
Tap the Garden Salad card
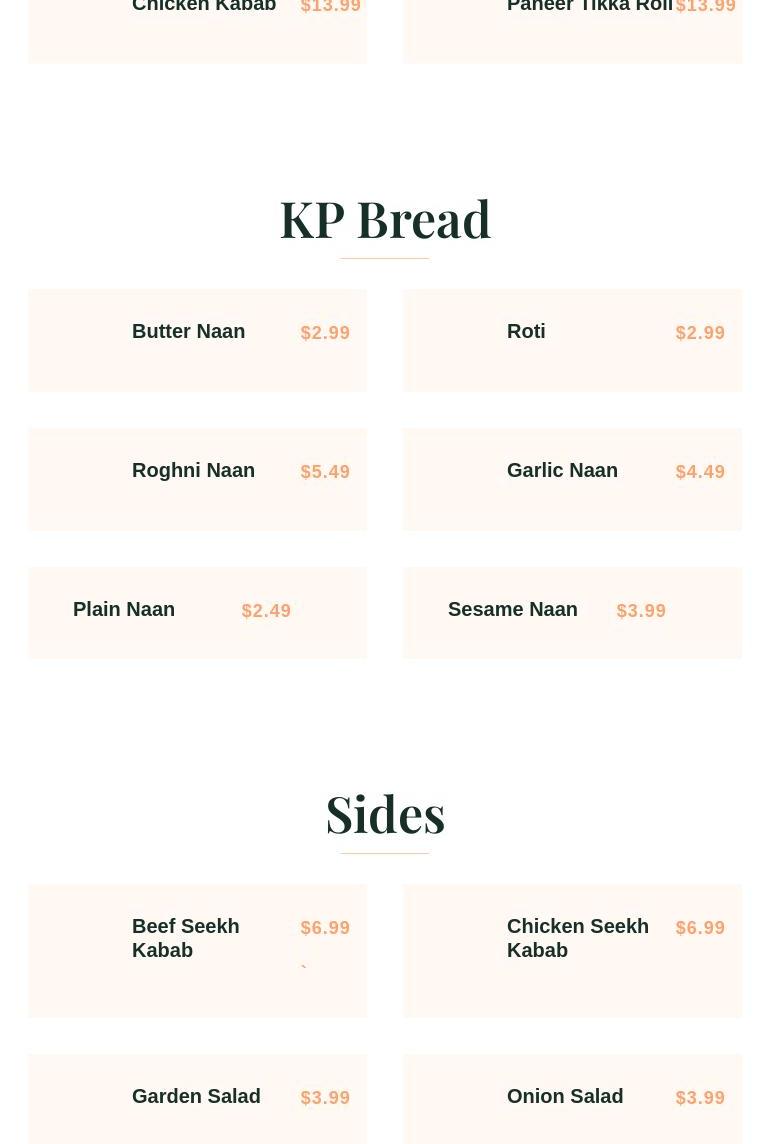point(196,1097)
